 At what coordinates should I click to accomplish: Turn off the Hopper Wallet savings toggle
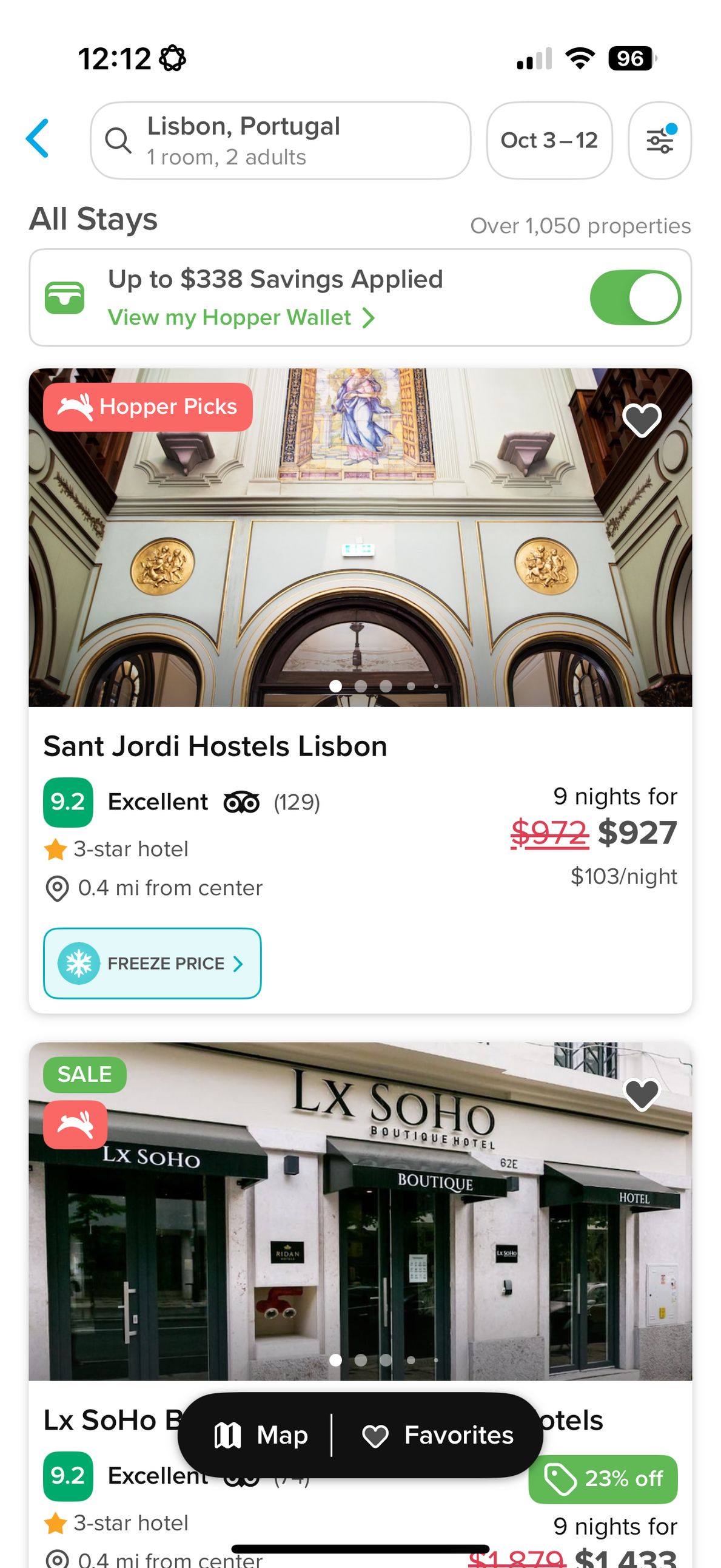[635, 298]
